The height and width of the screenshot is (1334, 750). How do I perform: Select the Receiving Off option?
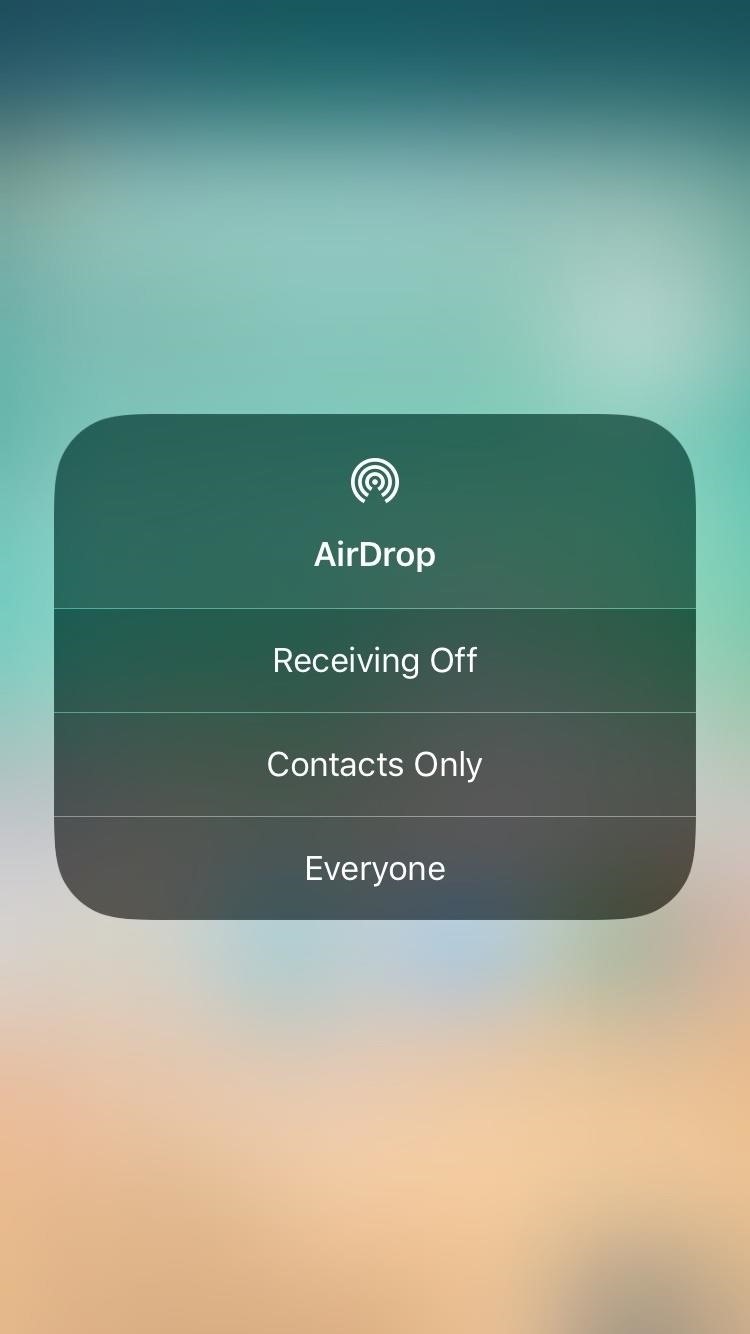coord(374,660)
